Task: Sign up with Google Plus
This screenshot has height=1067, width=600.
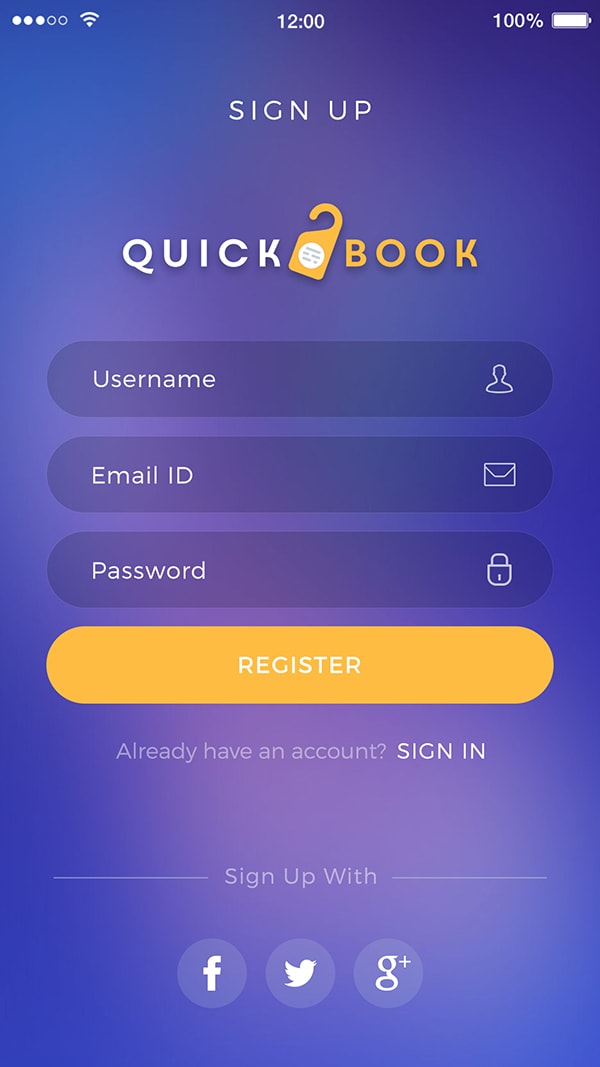Action: [x=389, y=973]
